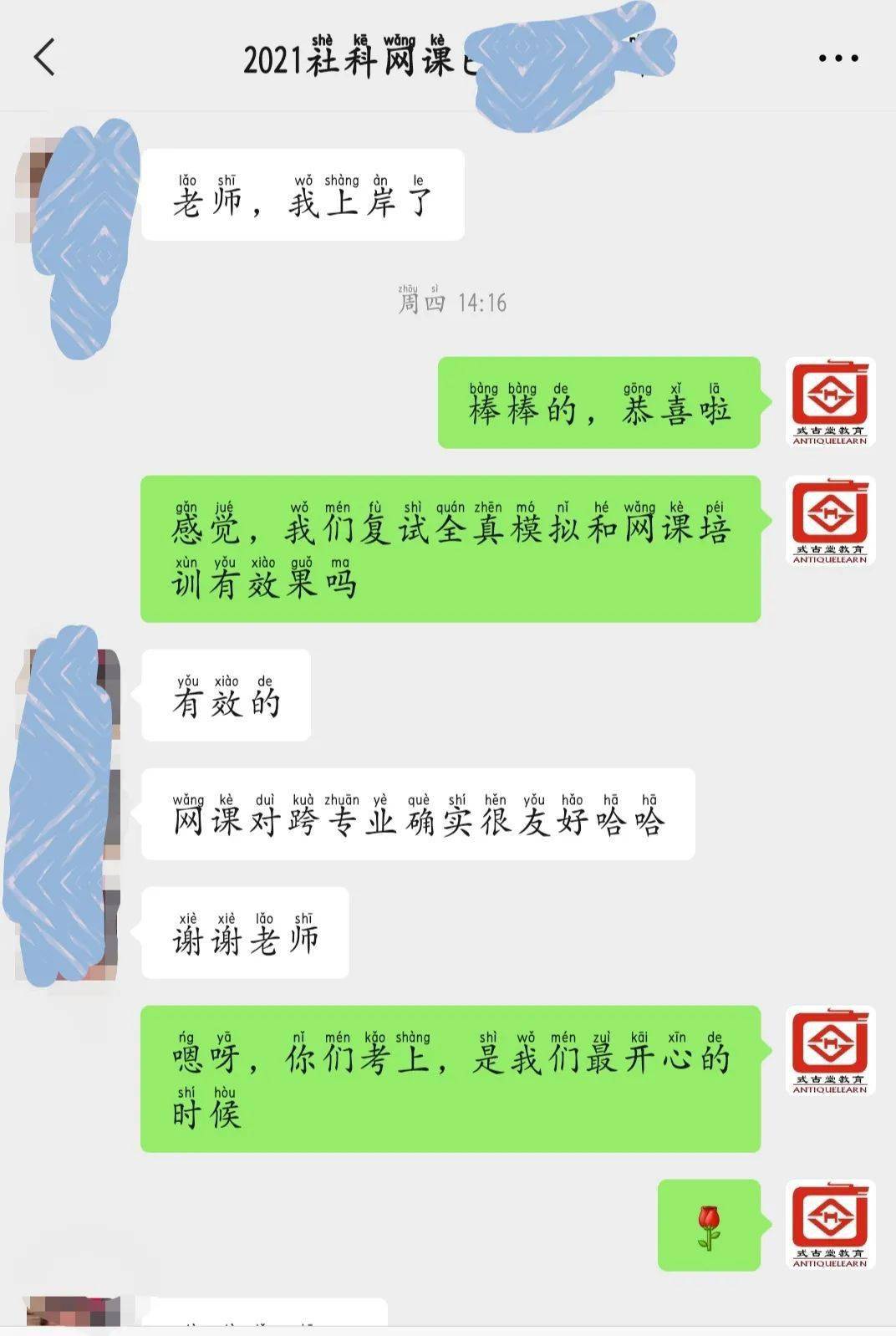Open sender avatar beside 棒棒的，恭喜啦 message

point(830,402)
